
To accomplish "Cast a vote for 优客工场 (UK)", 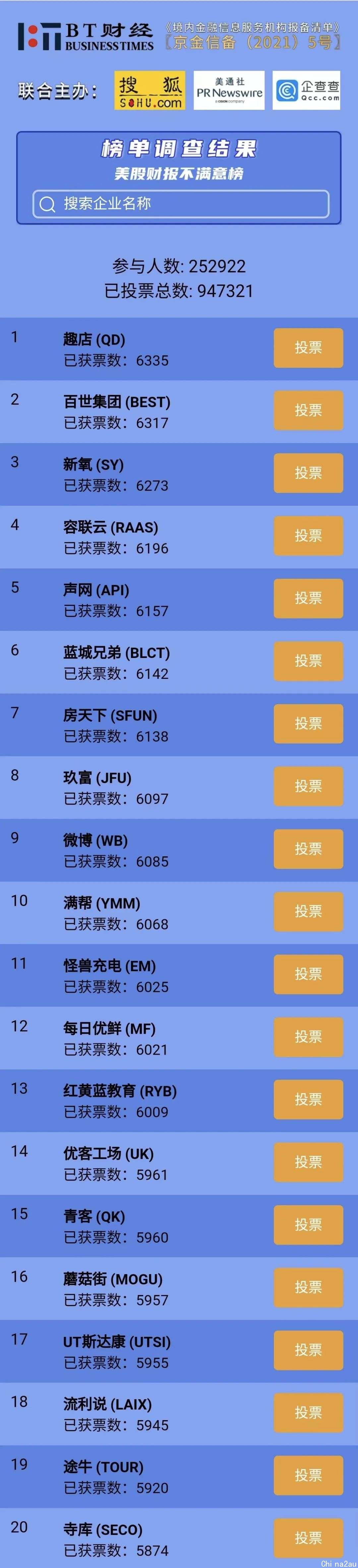I will [x=308, y=1162].
